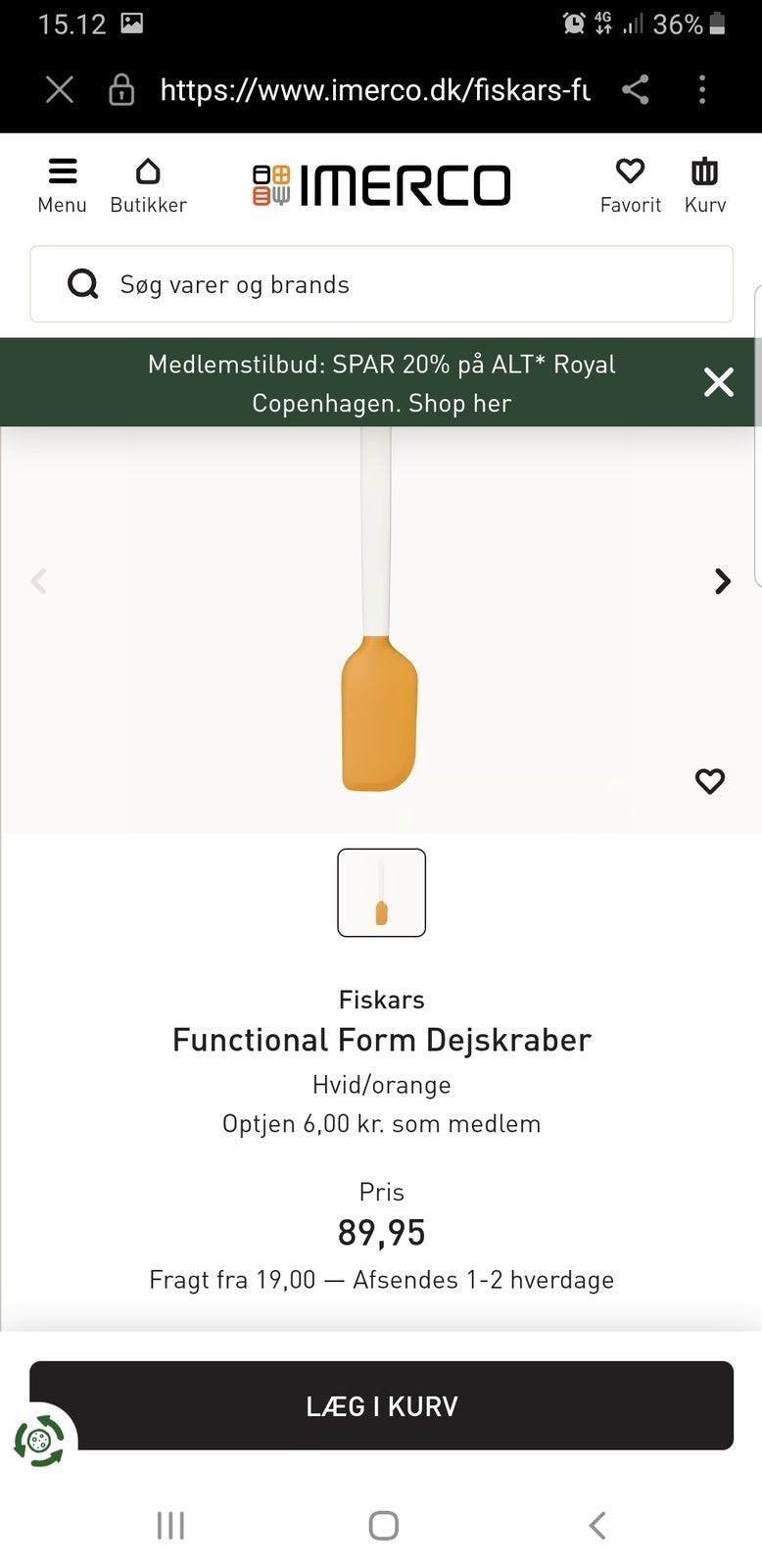Screen dimensions: 762x1568
Task: Open the browser overflow three-dot menu
Action: (x=702, y=89)
